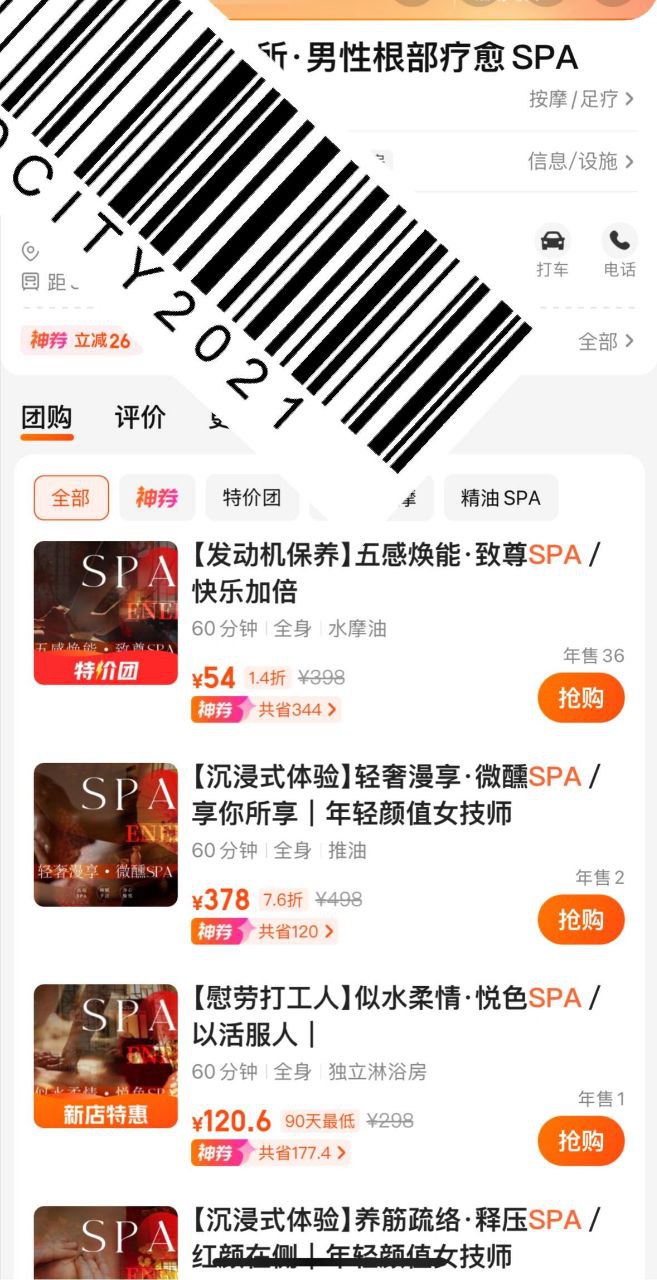Switch to the 评价 tab
The image size is (657, 1280).
[x=140, y=417]
